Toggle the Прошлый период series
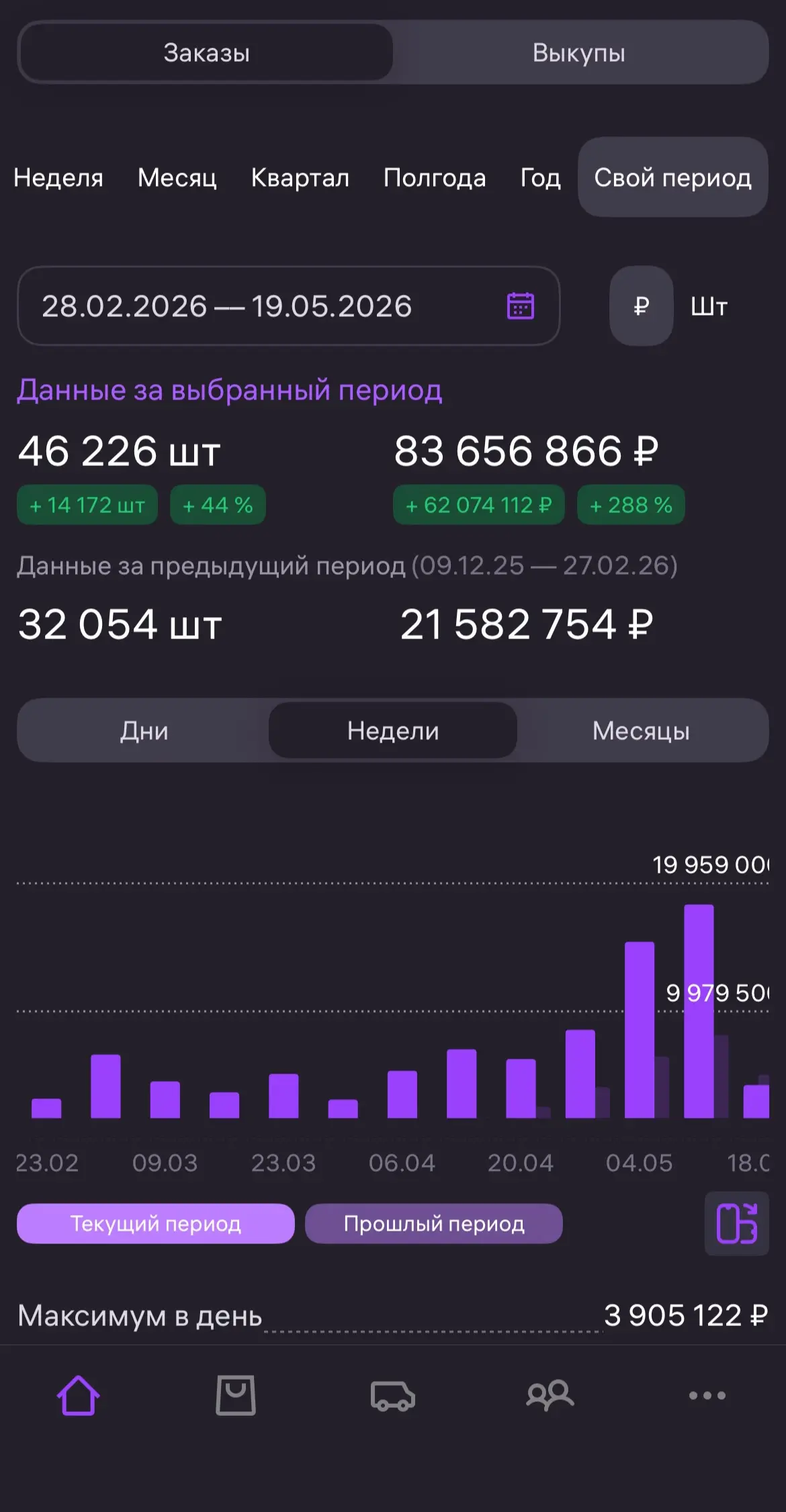Screen dimensions: 786x1512 (434, 1223)
